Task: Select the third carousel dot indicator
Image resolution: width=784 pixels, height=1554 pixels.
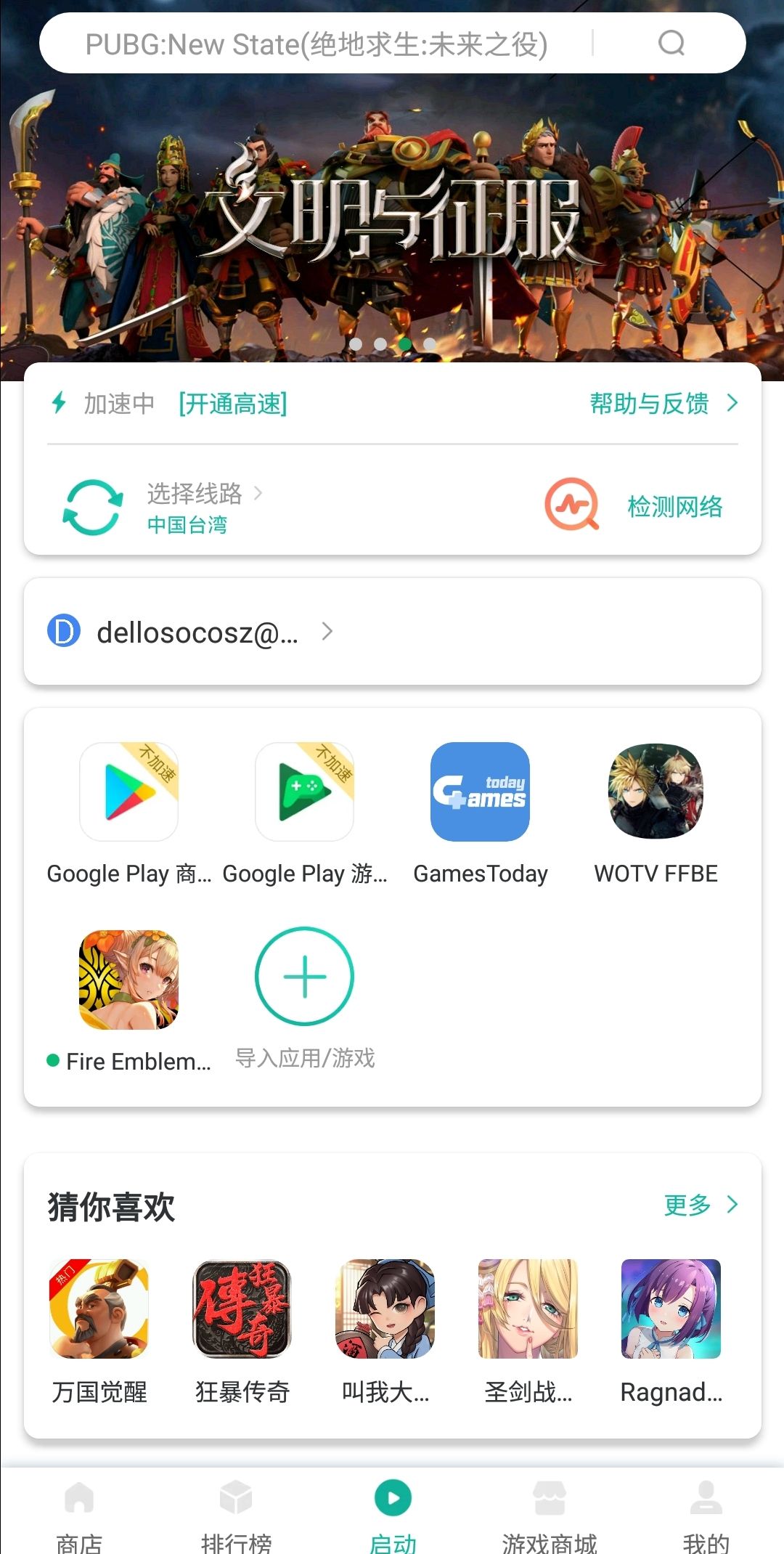Action: (x=404, y=343)
